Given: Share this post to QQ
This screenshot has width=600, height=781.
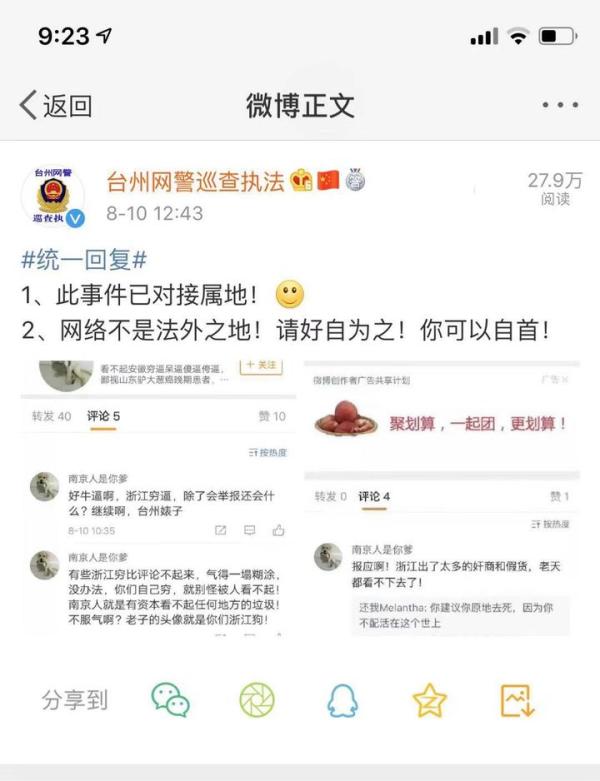Looking at the screenshot, I should point(343,699).
